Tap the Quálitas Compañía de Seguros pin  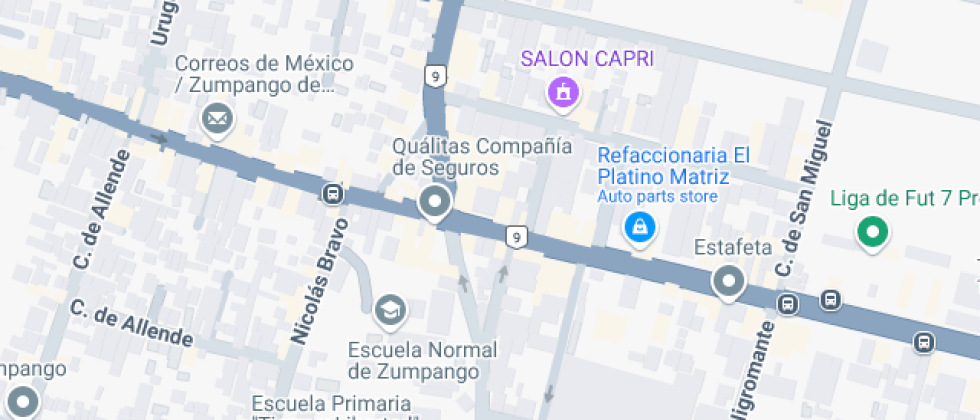coord(434,203)
